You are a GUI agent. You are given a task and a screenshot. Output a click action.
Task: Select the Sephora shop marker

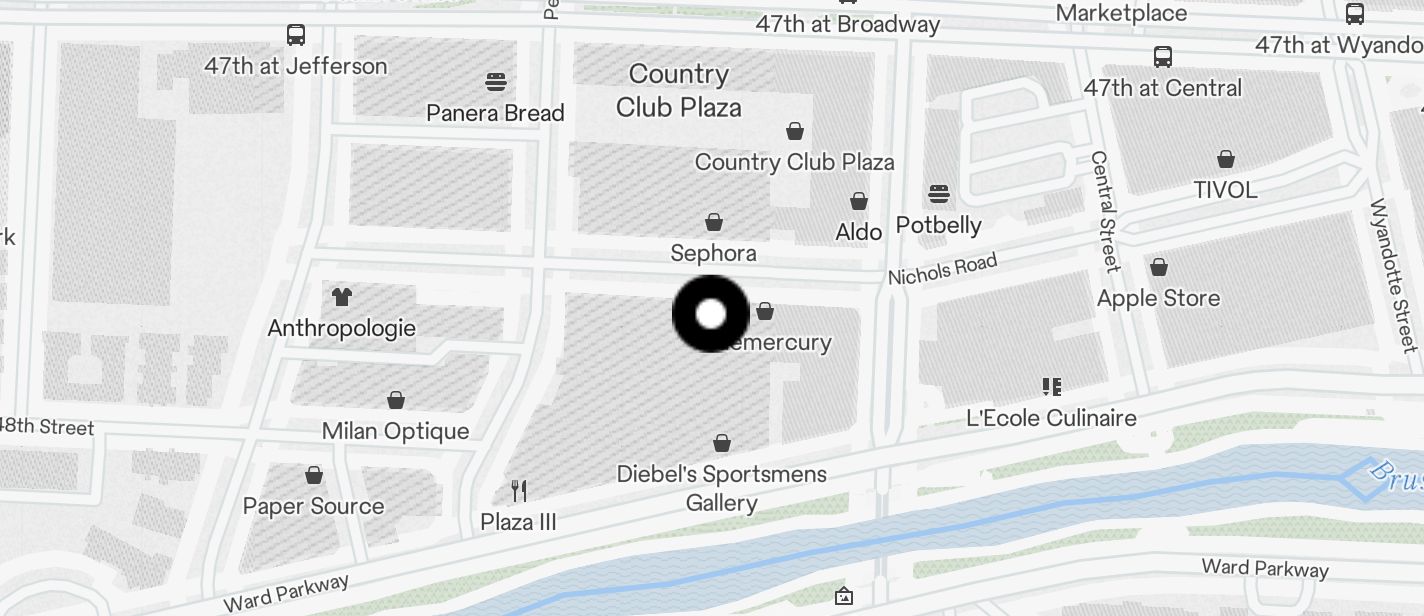(x=714, y=222)
